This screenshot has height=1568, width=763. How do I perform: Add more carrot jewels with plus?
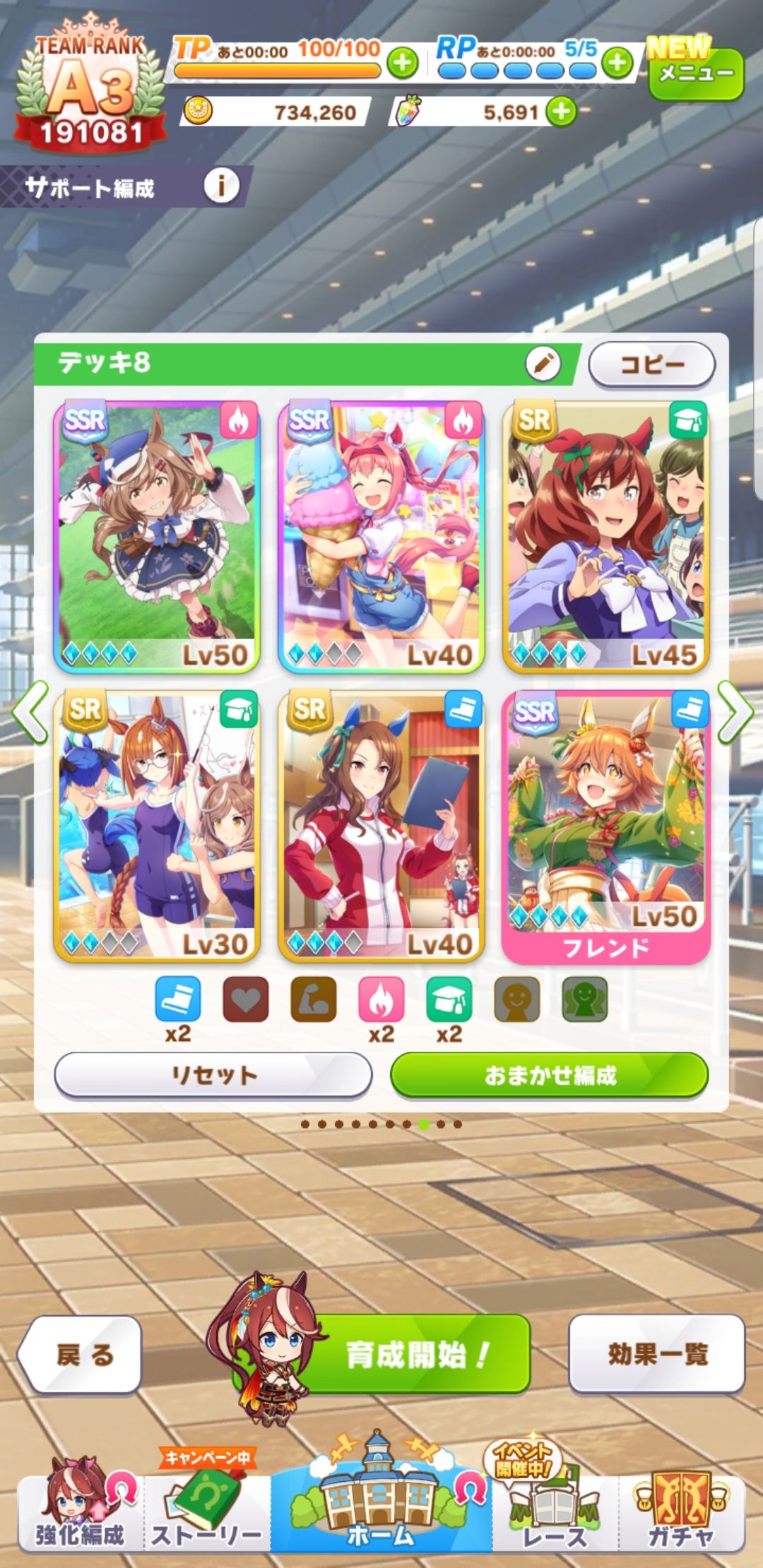point(561,112)
